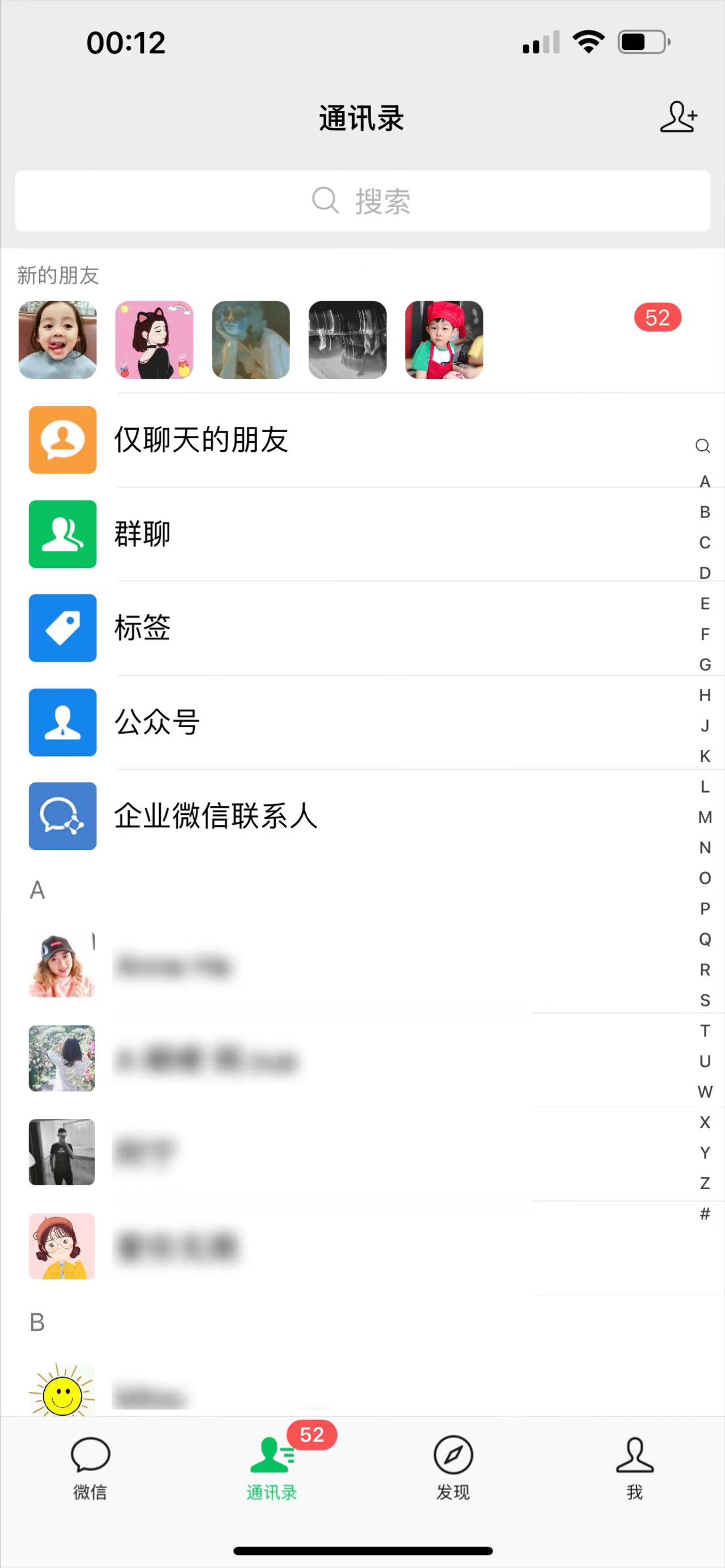Jump to letter Z in the index
Image resolution: width=725 pixels, height=1568 pixels.
tap(705, 1184)
